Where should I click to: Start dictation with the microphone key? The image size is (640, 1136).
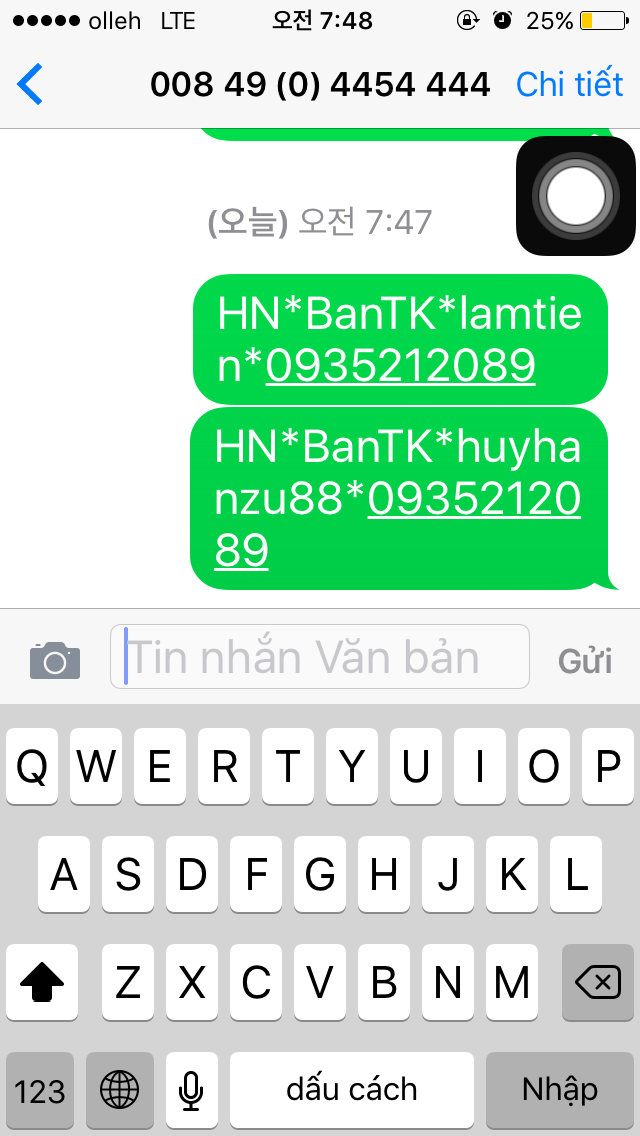coord(192,1089)
